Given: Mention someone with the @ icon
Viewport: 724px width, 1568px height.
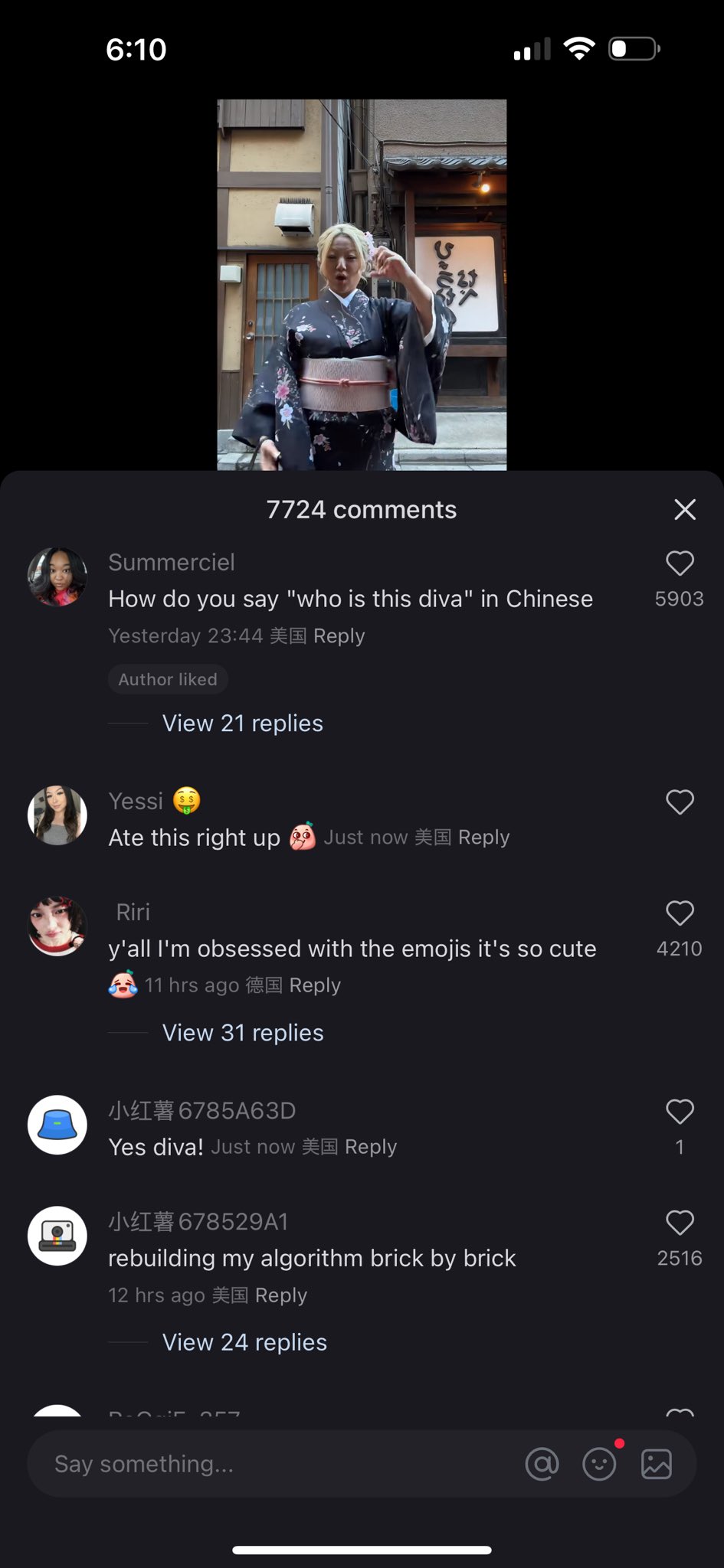Looking at the screenshot, I should (x=542, y=1464).
